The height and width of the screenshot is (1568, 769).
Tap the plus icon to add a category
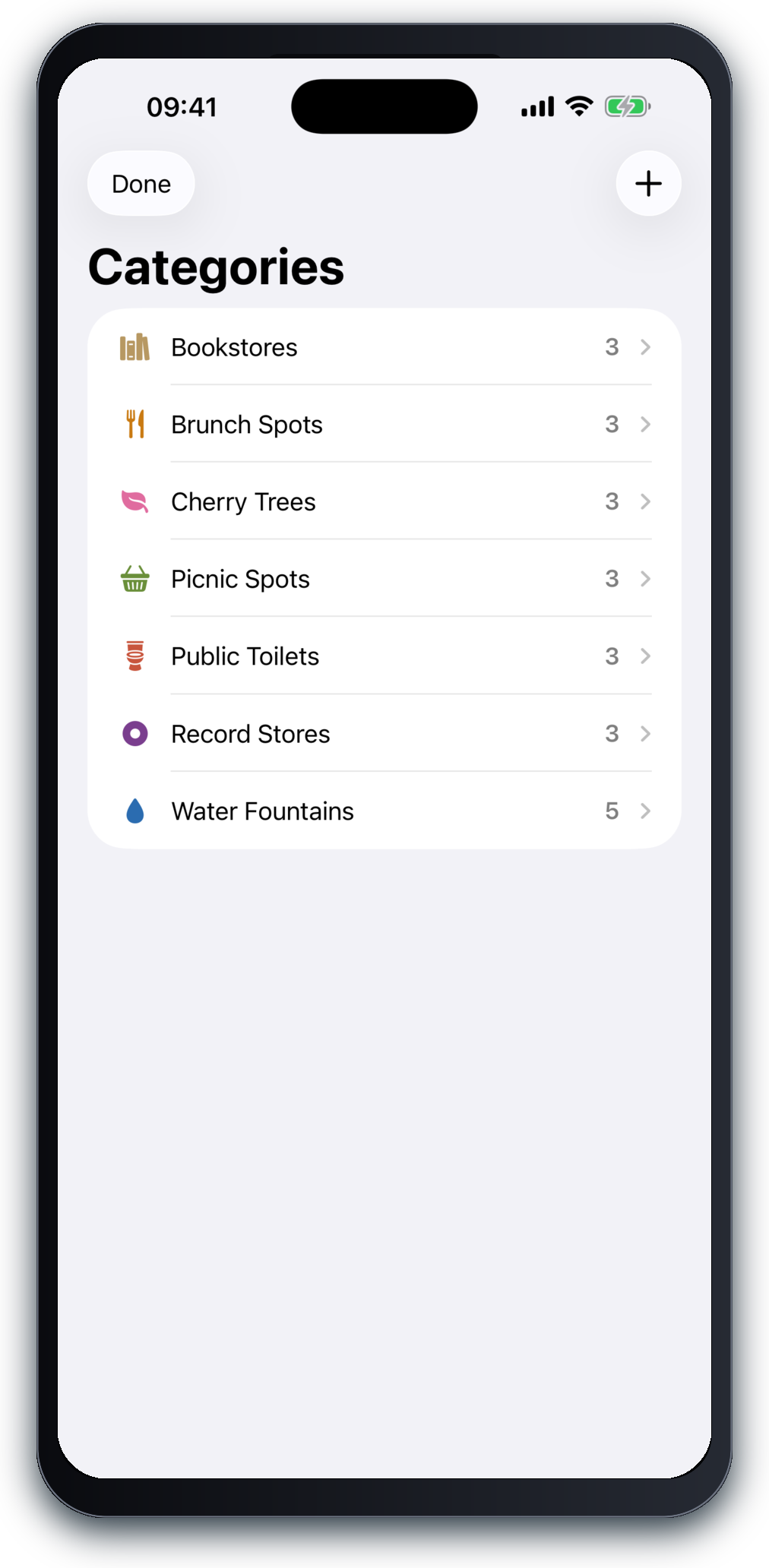(647, 183)
